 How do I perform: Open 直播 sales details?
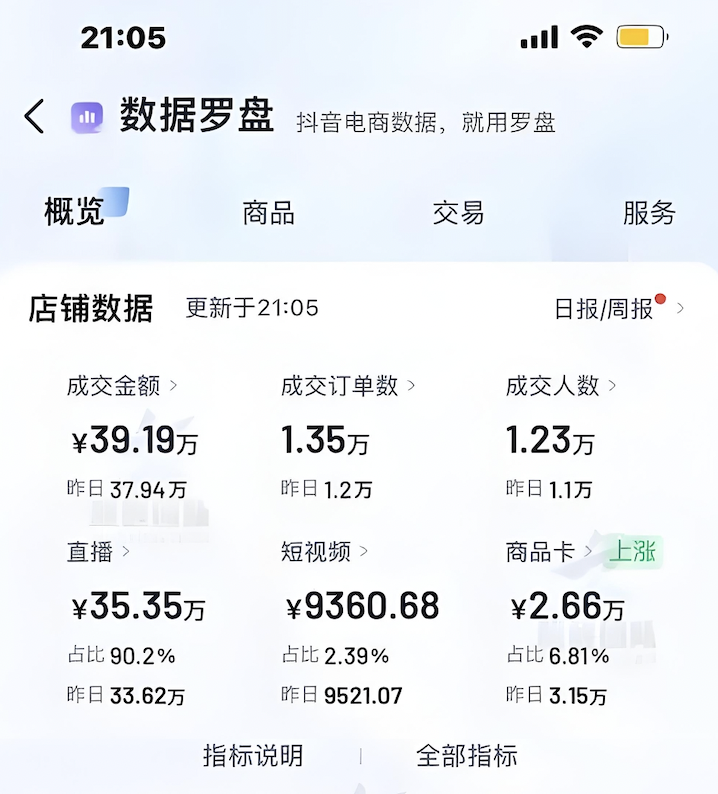(x=98, y=551)
